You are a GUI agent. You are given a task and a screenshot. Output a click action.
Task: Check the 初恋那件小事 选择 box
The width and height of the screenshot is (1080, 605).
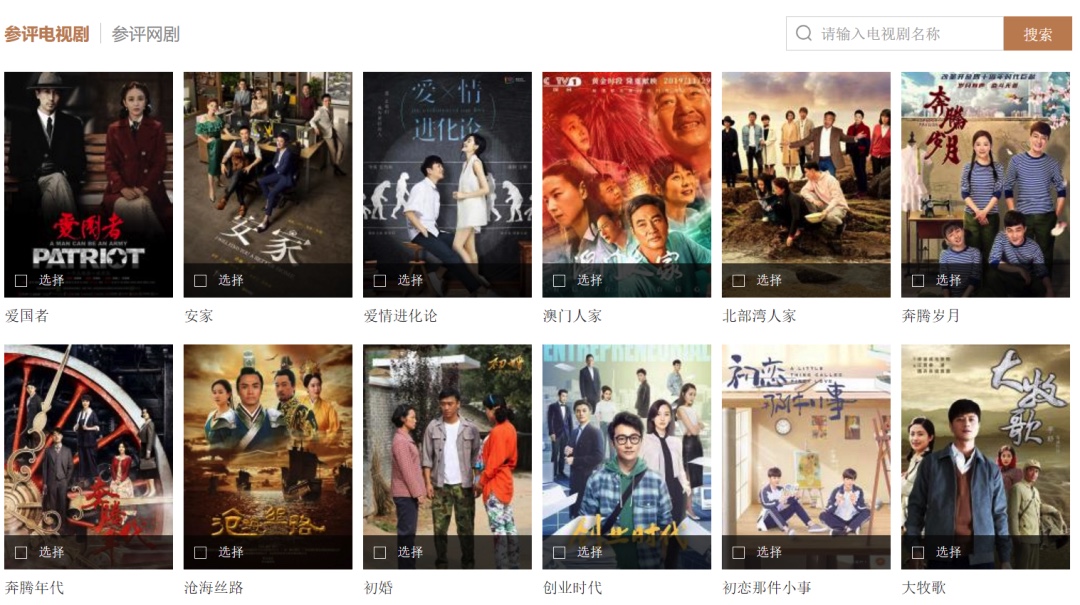click(x=739, y=553)
